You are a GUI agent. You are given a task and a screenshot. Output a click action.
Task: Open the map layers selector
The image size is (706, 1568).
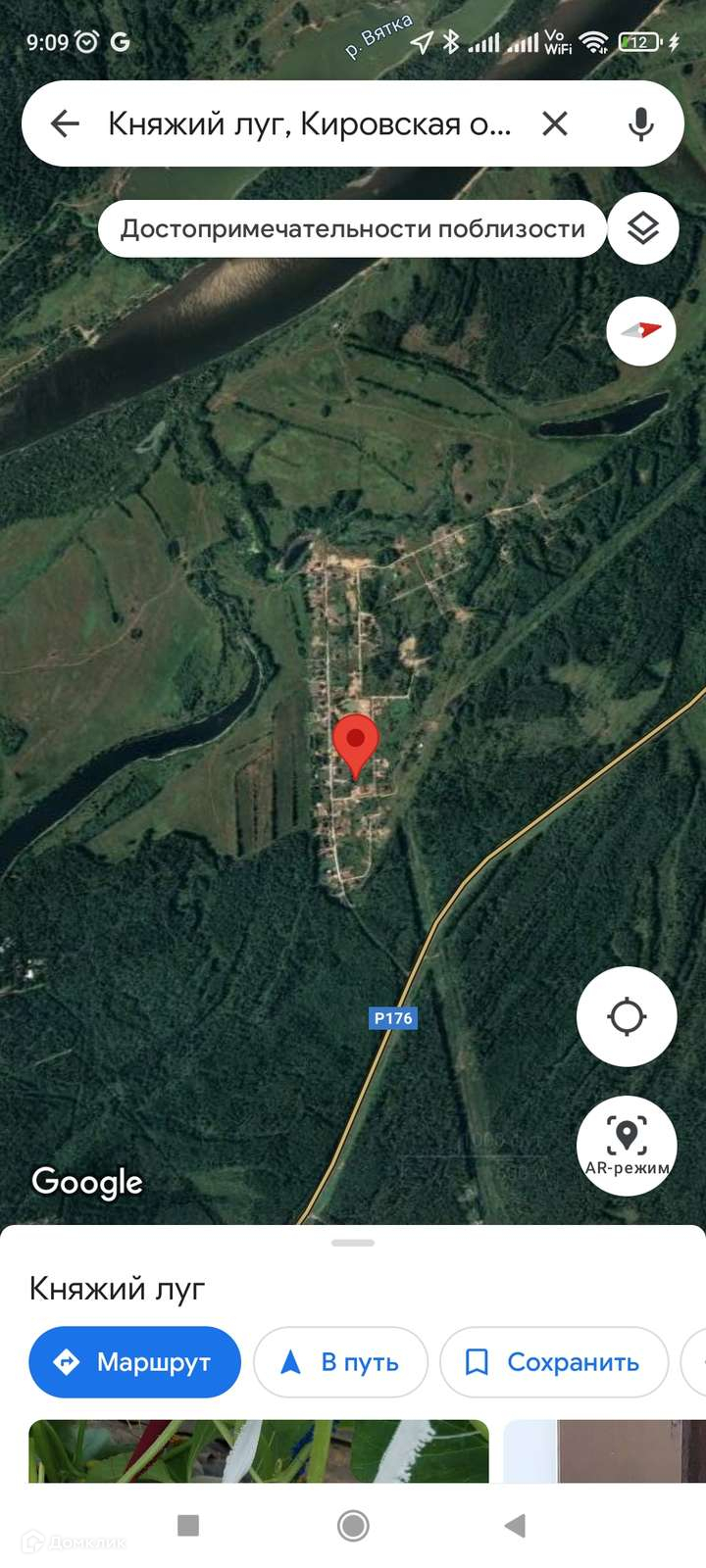point(643,229)
